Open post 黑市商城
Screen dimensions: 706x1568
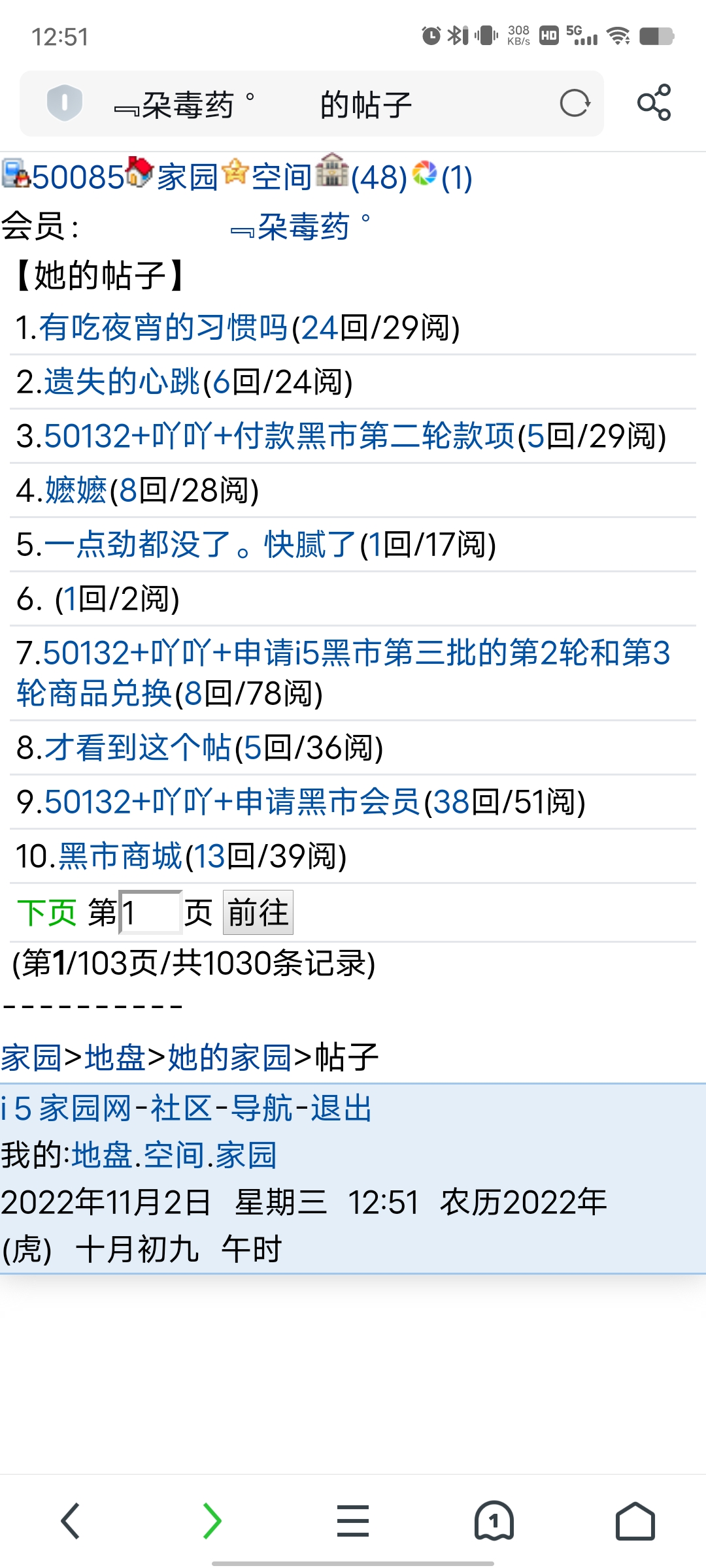[x=120, y=857]
